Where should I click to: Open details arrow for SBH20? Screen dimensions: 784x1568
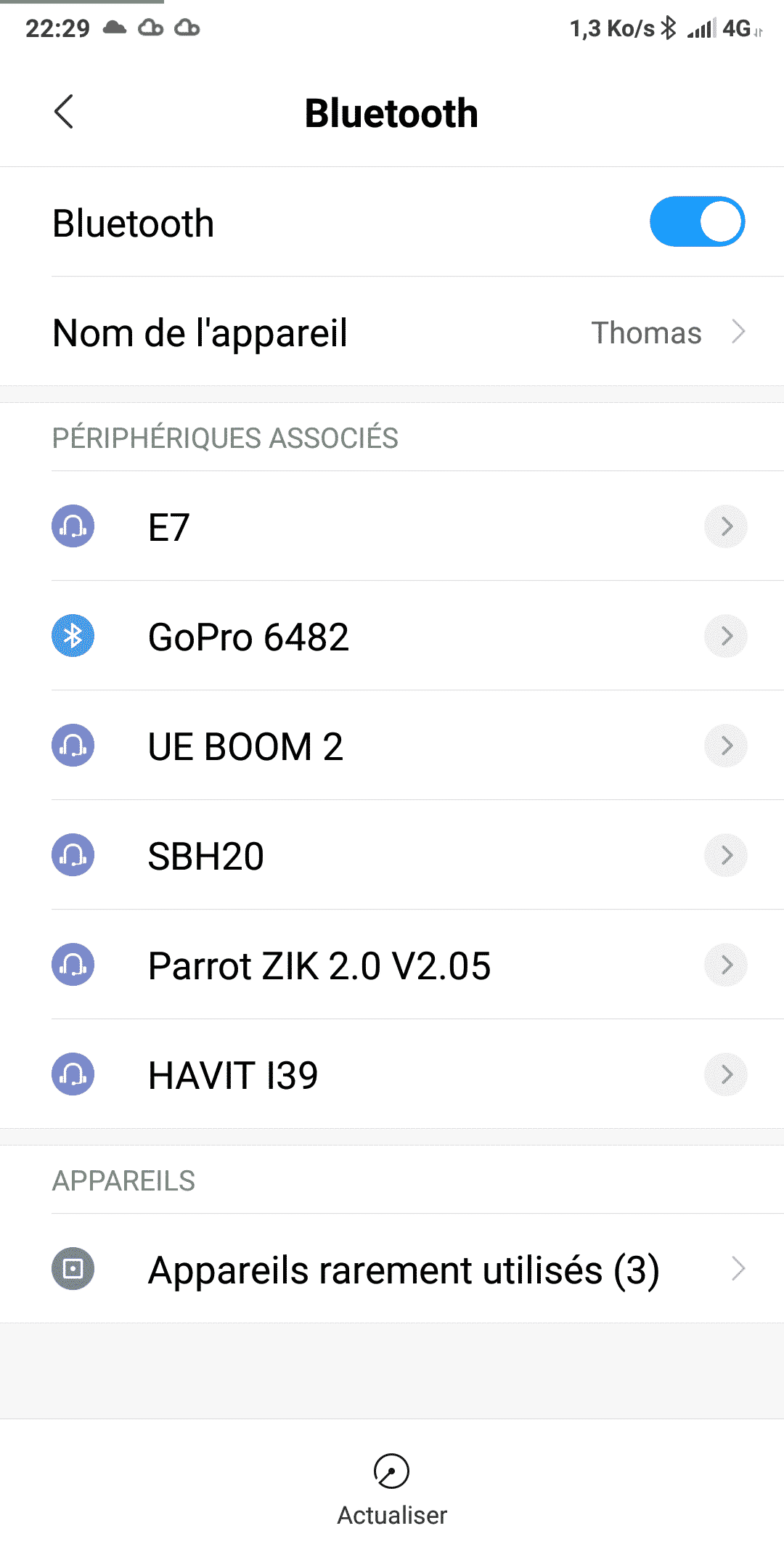click(726, 855)
